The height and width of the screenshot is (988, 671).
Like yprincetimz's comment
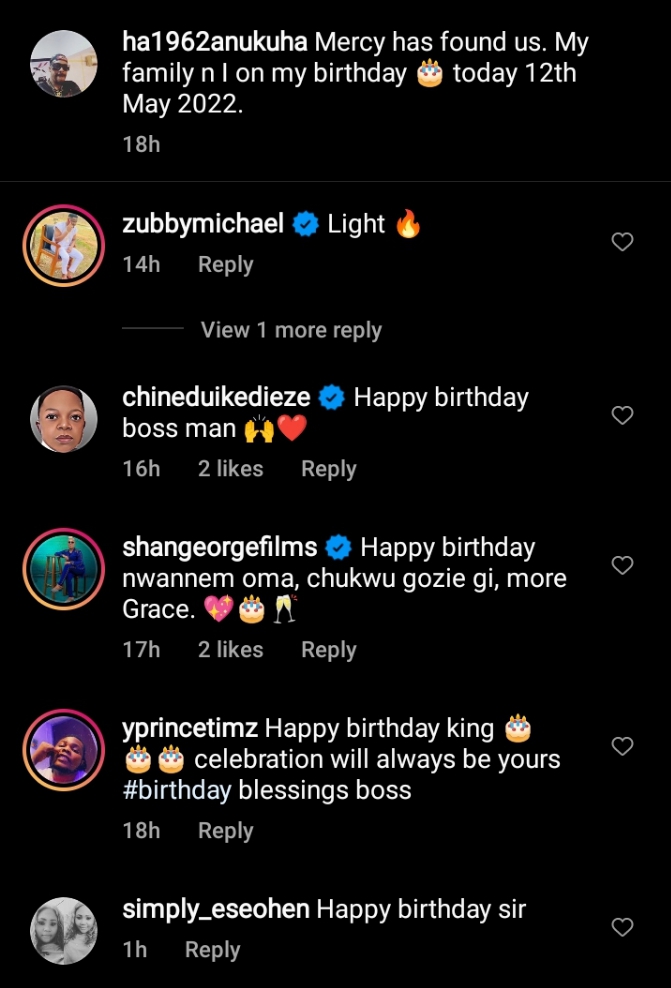click(622, 746)
